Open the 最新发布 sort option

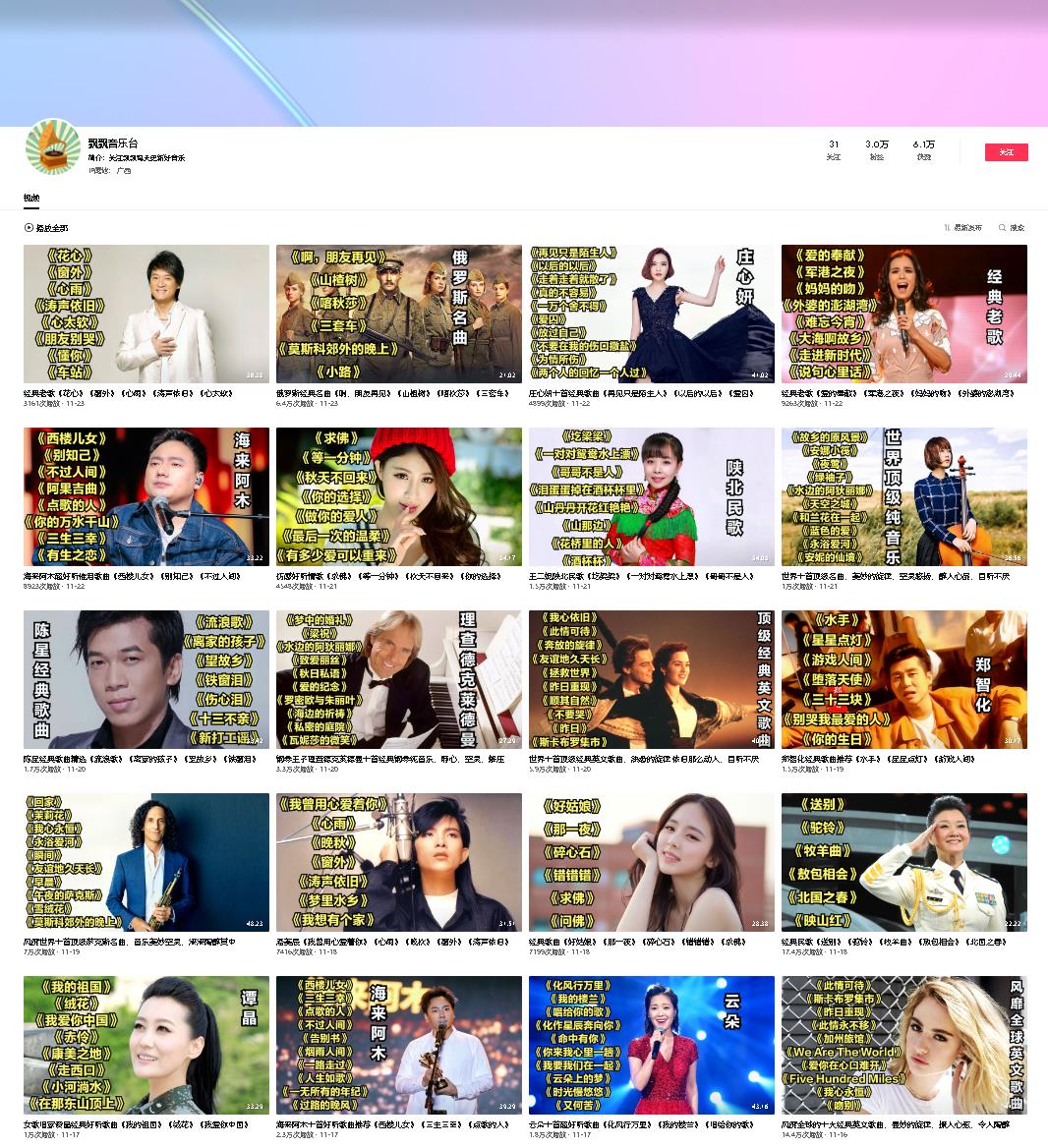point(962,228)
